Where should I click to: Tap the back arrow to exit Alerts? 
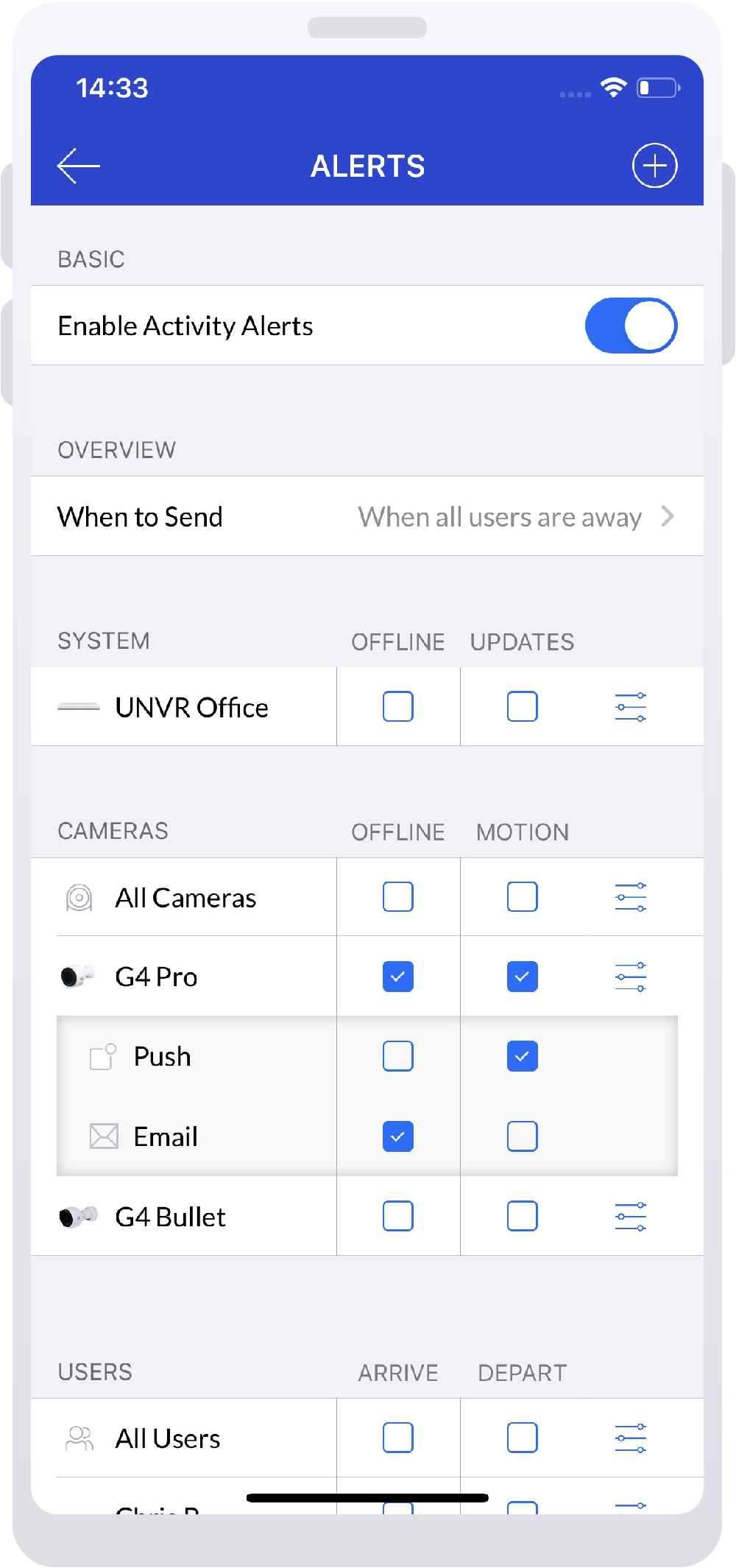76,166
